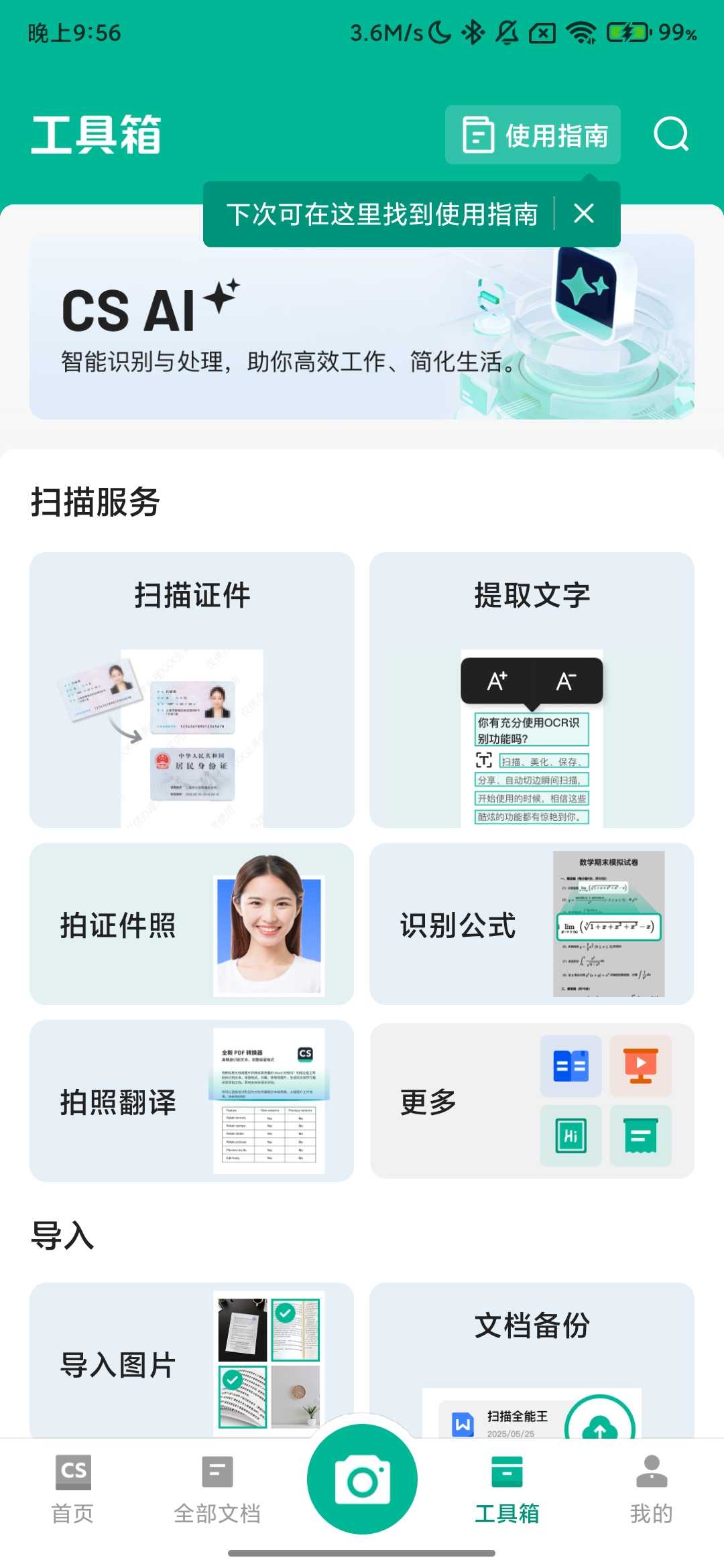The image size is (724, 1568).
Task: Select 扫描证件 card
Action: pyautogui.click(x=192, y=690)
